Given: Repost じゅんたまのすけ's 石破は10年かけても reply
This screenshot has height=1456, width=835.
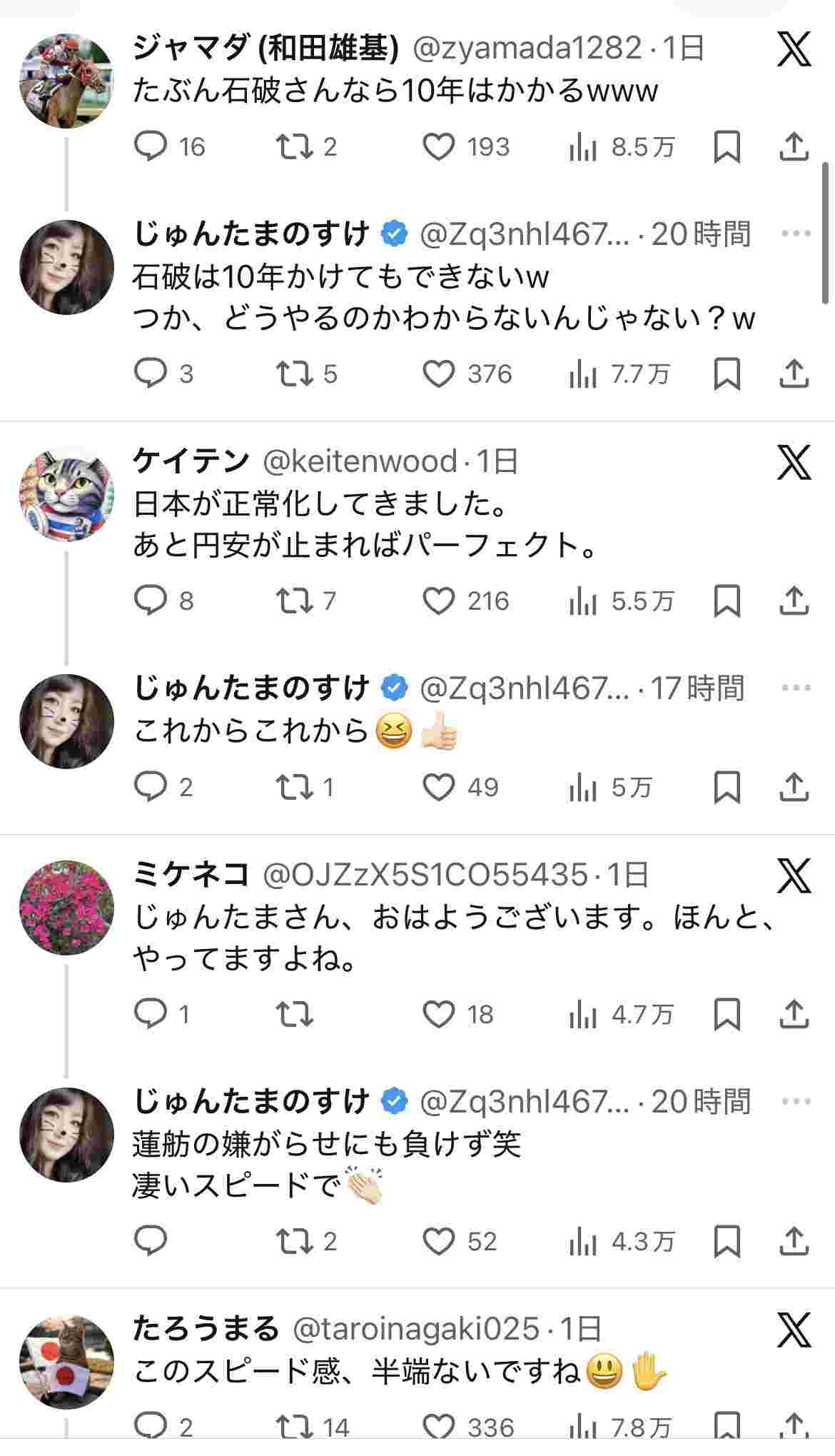Looking at the screenshot, I should tap(295, 374).
